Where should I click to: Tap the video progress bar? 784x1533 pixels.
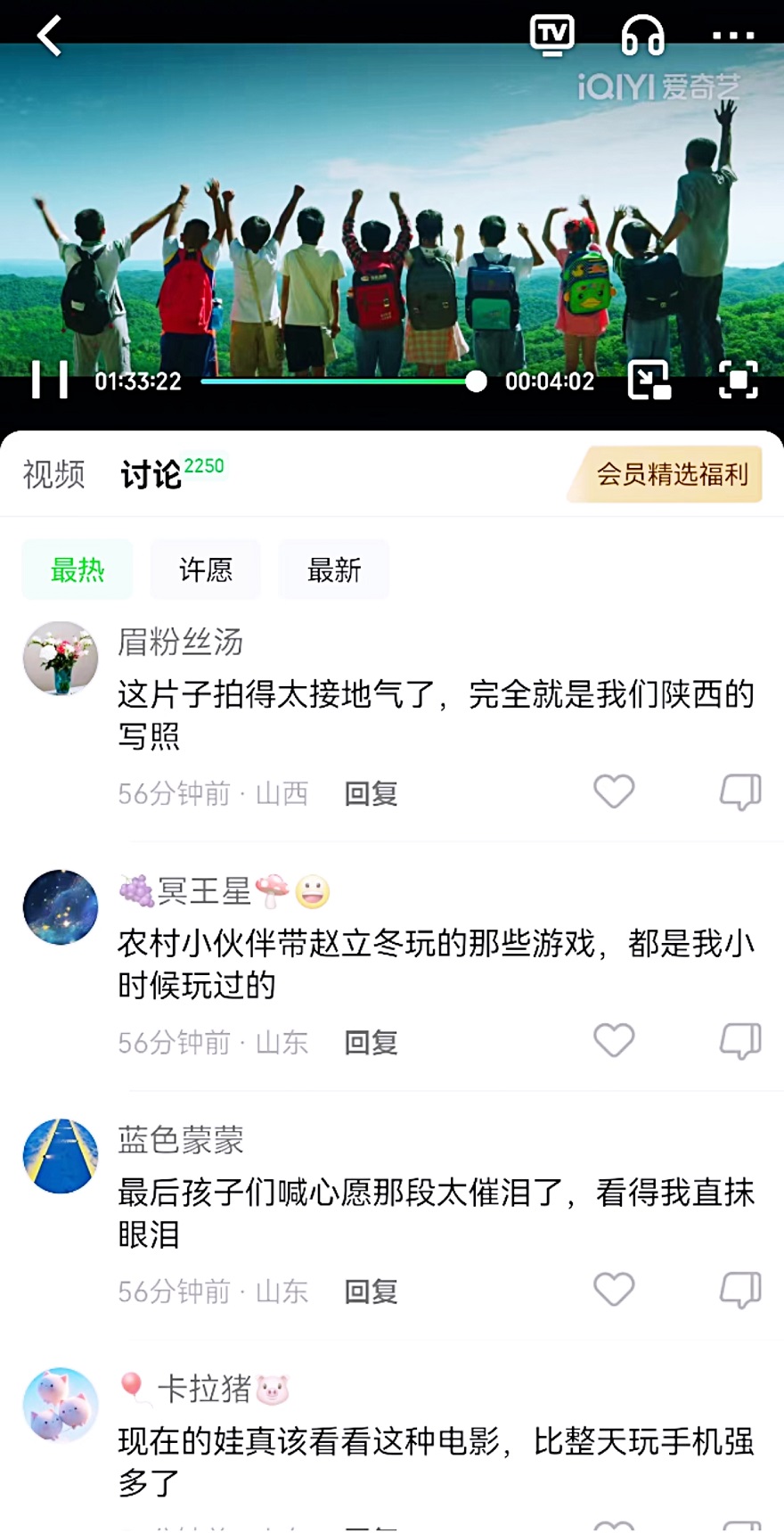[x=339, y=381]
